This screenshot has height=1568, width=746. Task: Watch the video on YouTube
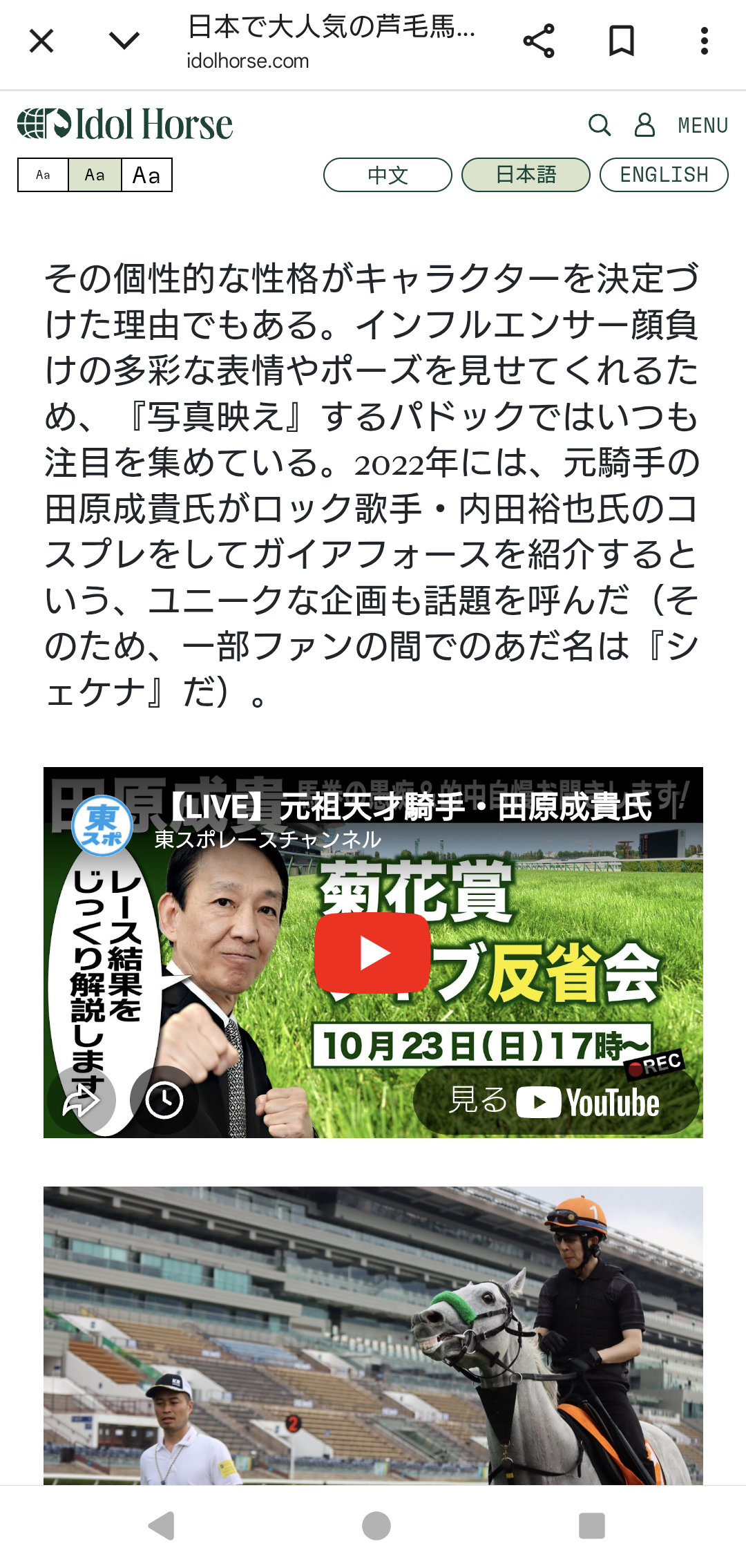[555, 1102]
